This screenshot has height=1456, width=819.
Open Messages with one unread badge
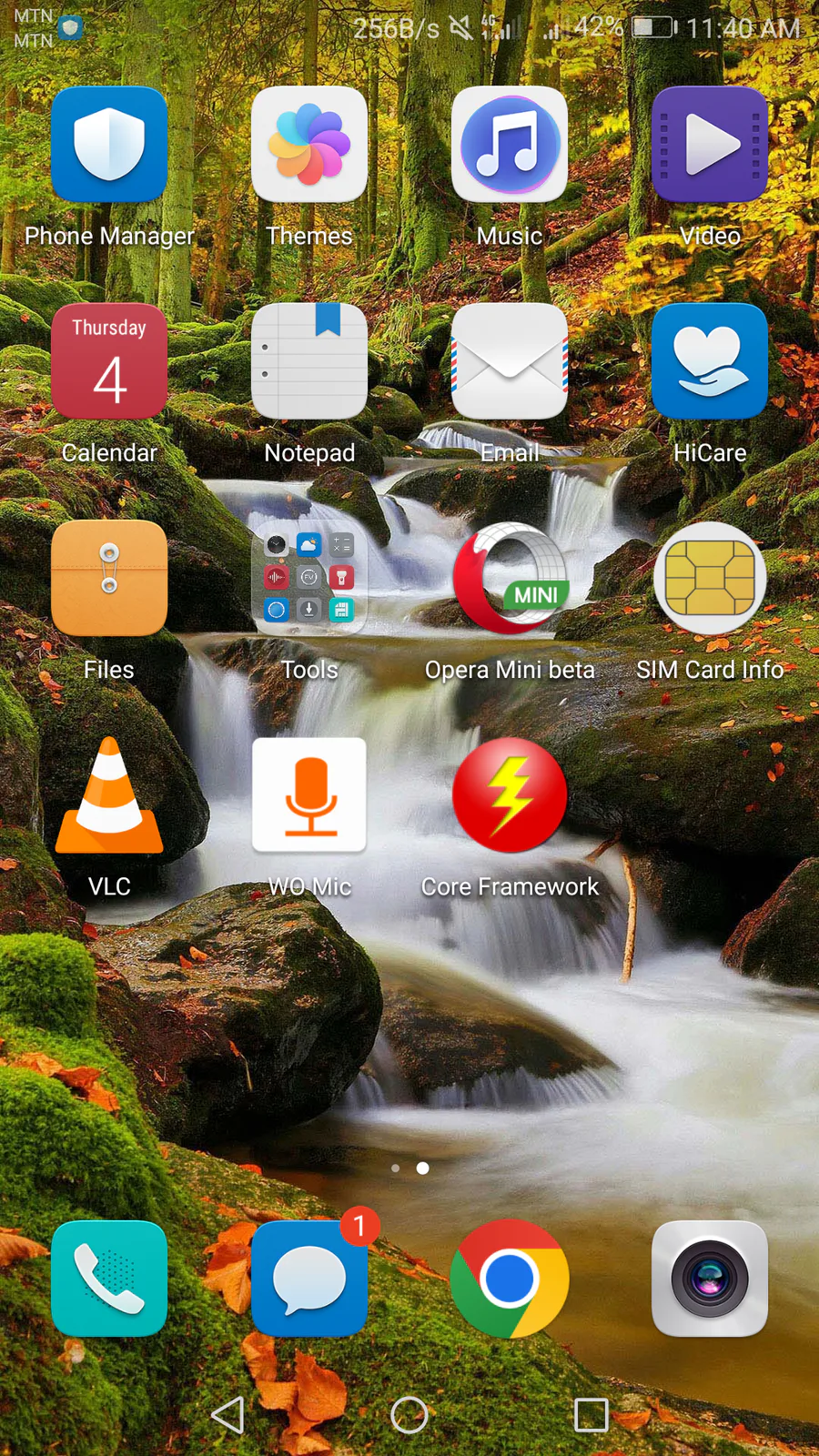pyautogui.click(x=309, y=1279)
